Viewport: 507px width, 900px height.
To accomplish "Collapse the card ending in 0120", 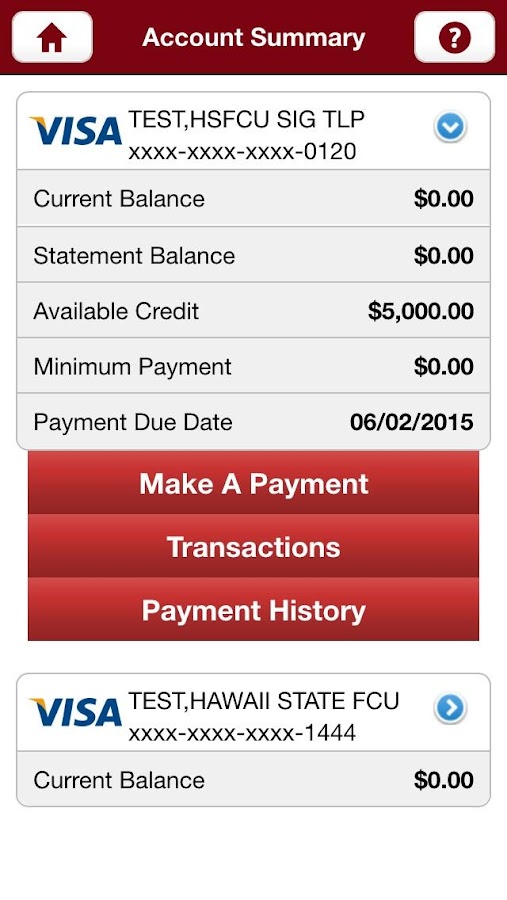I will [x=450, y=127].
